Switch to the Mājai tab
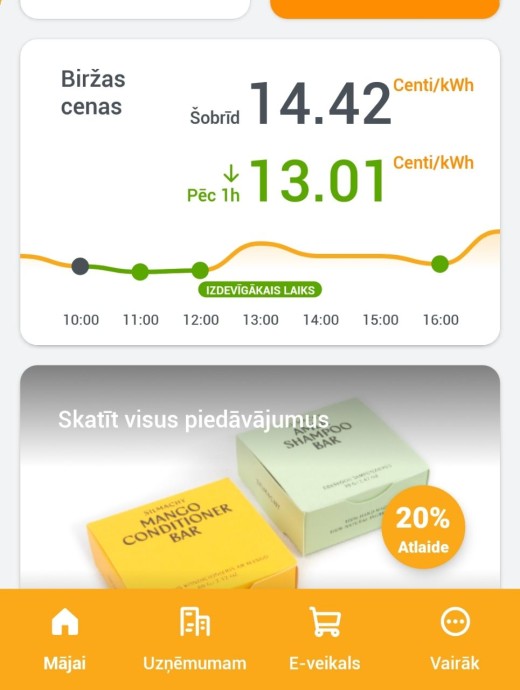 [65, 639]
